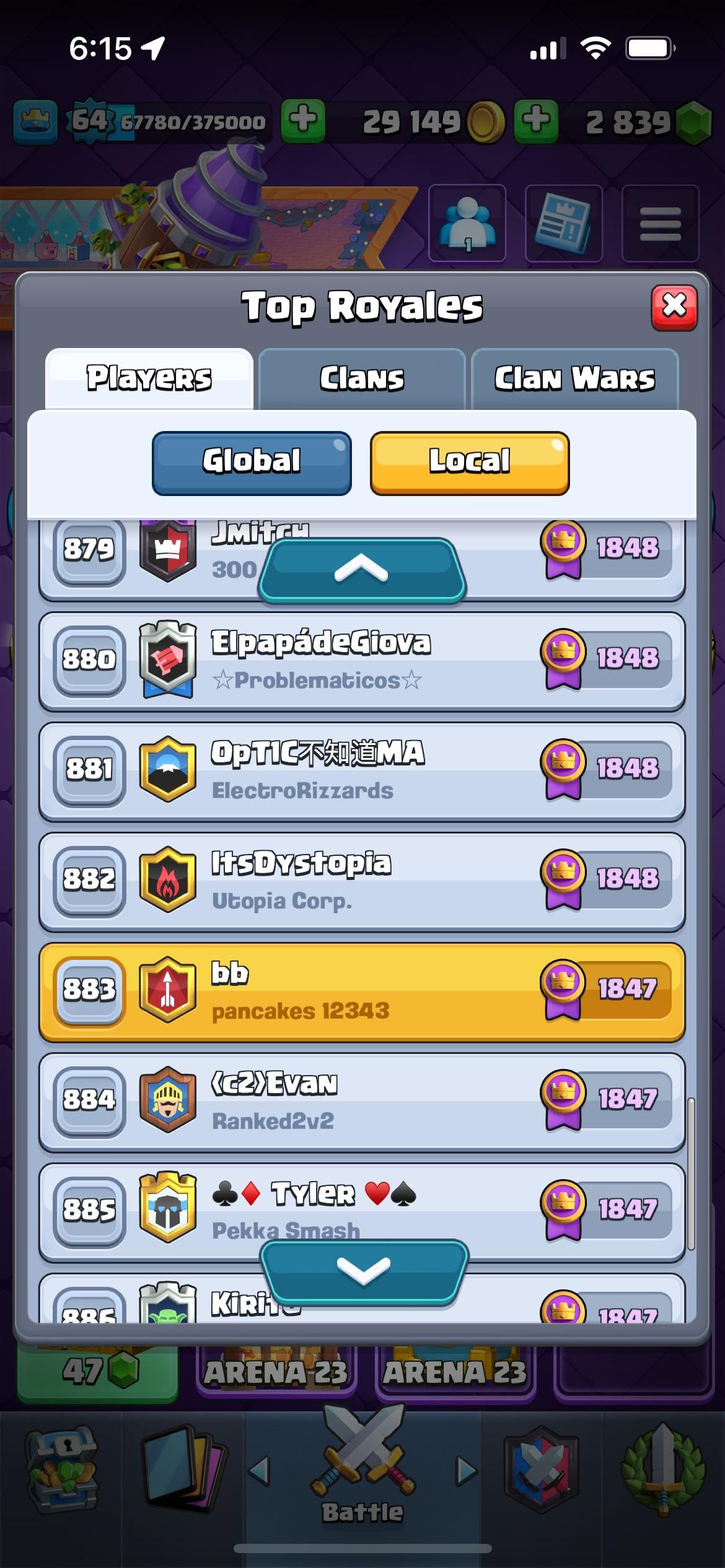
Task: Close the Top Royales dialog
Action: click(x=674, y=307)
